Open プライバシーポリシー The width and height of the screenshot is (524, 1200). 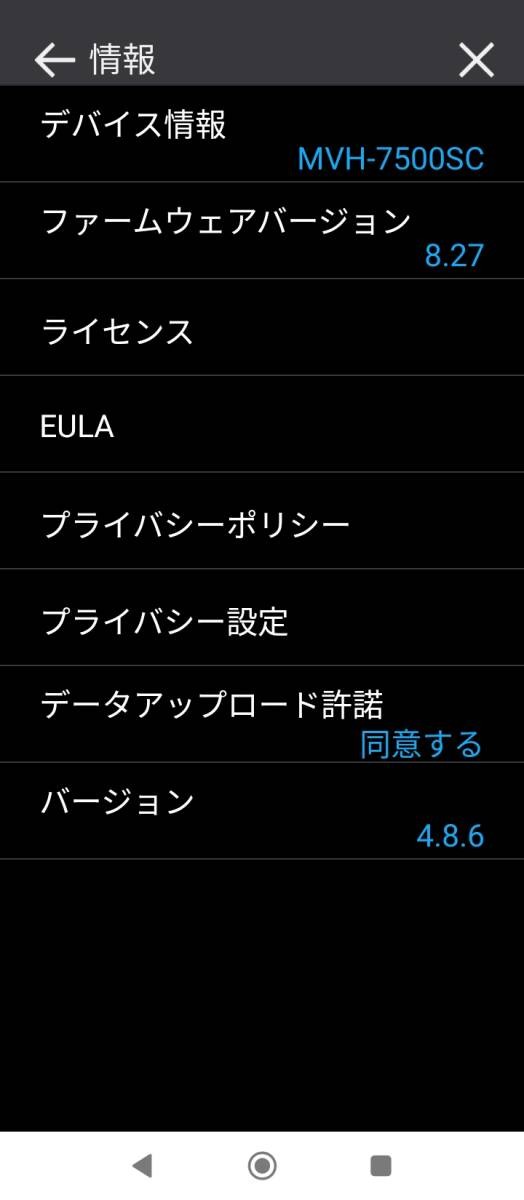[x=262, y=521]
